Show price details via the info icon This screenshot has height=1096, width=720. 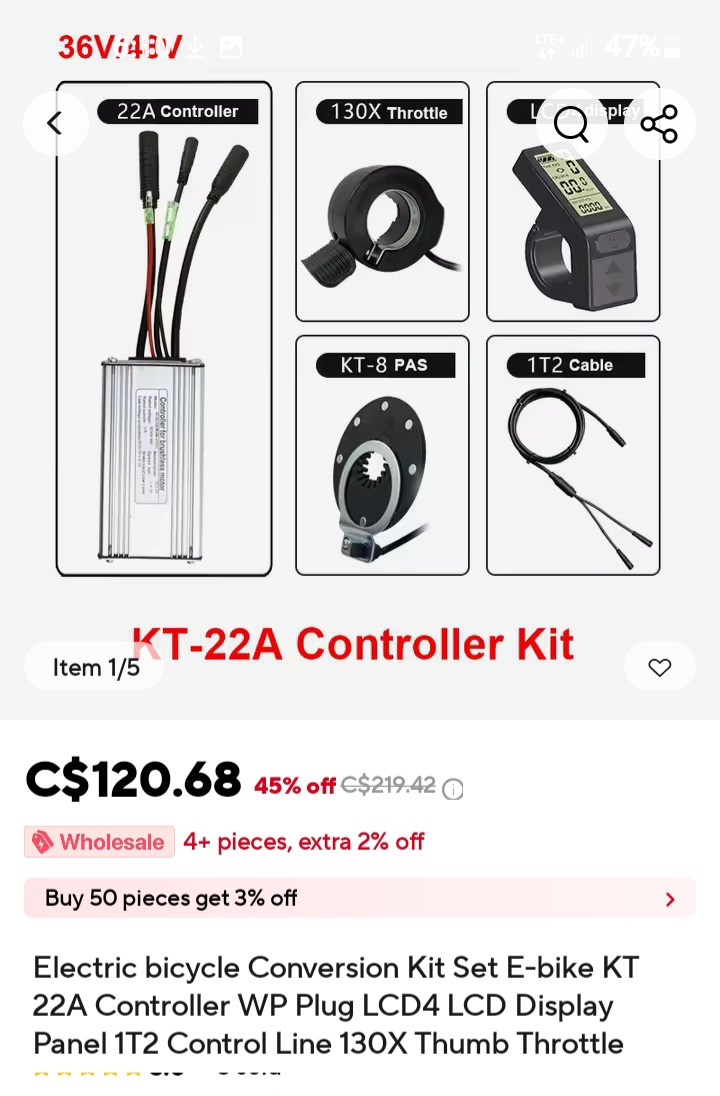453,789
